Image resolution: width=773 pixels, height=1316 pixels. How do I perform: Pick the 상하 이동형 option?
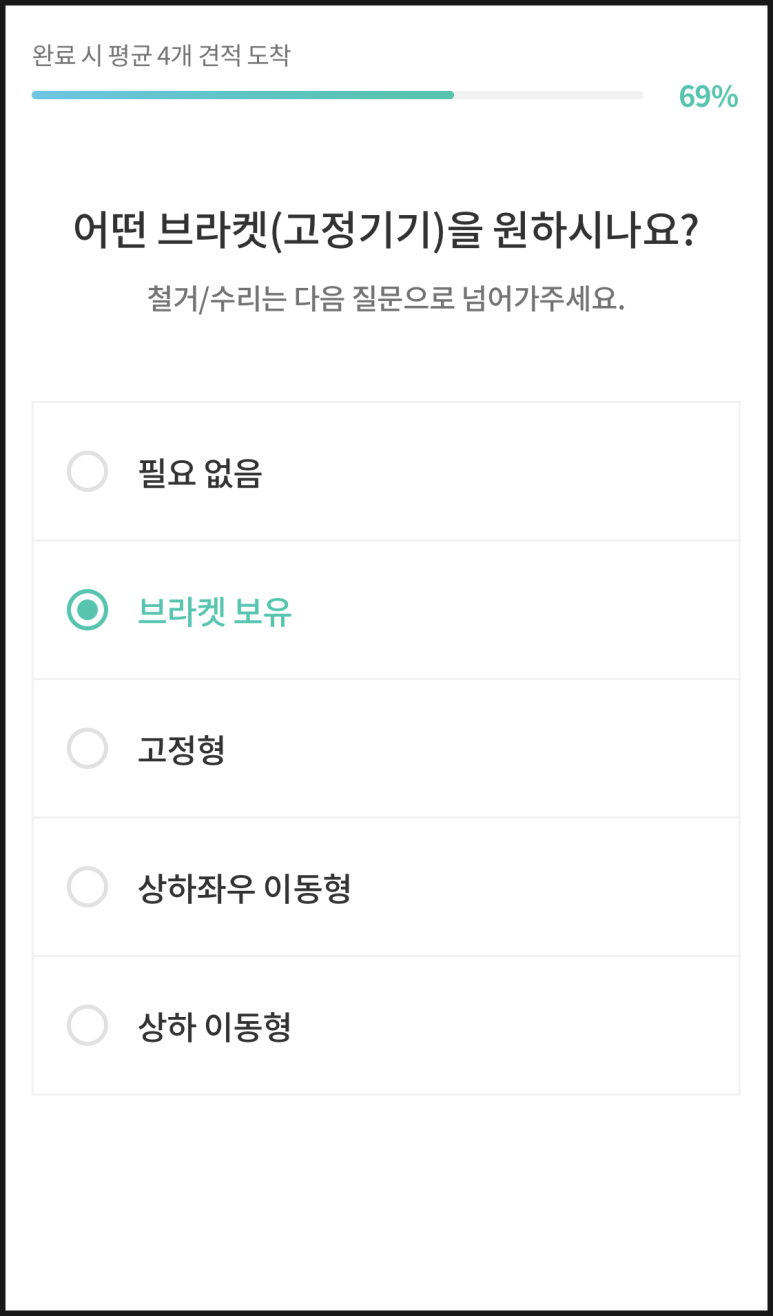coord(87,1025)
